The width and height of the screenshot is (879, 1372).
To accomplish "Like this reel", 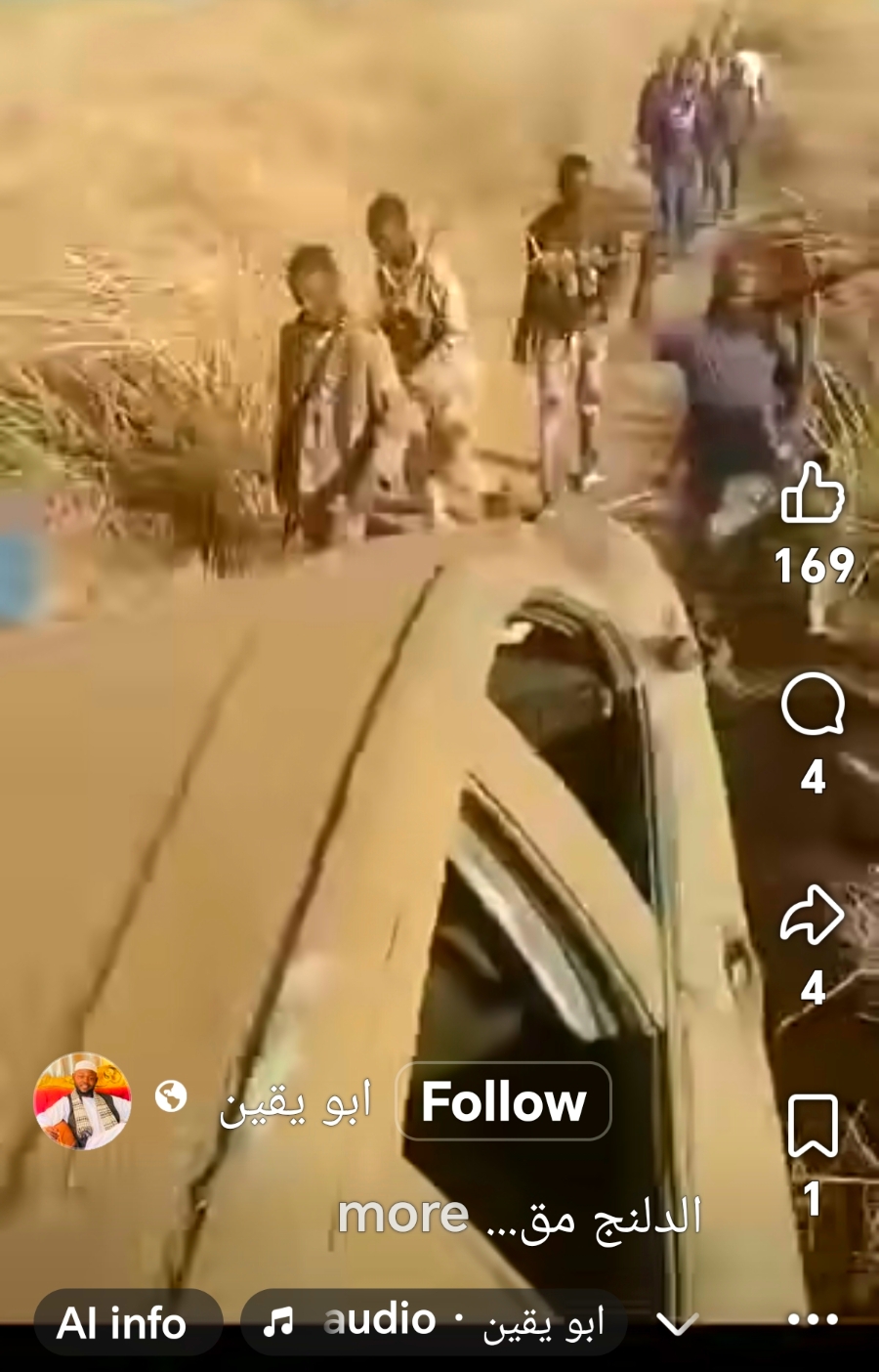I will tap(812, 493).
